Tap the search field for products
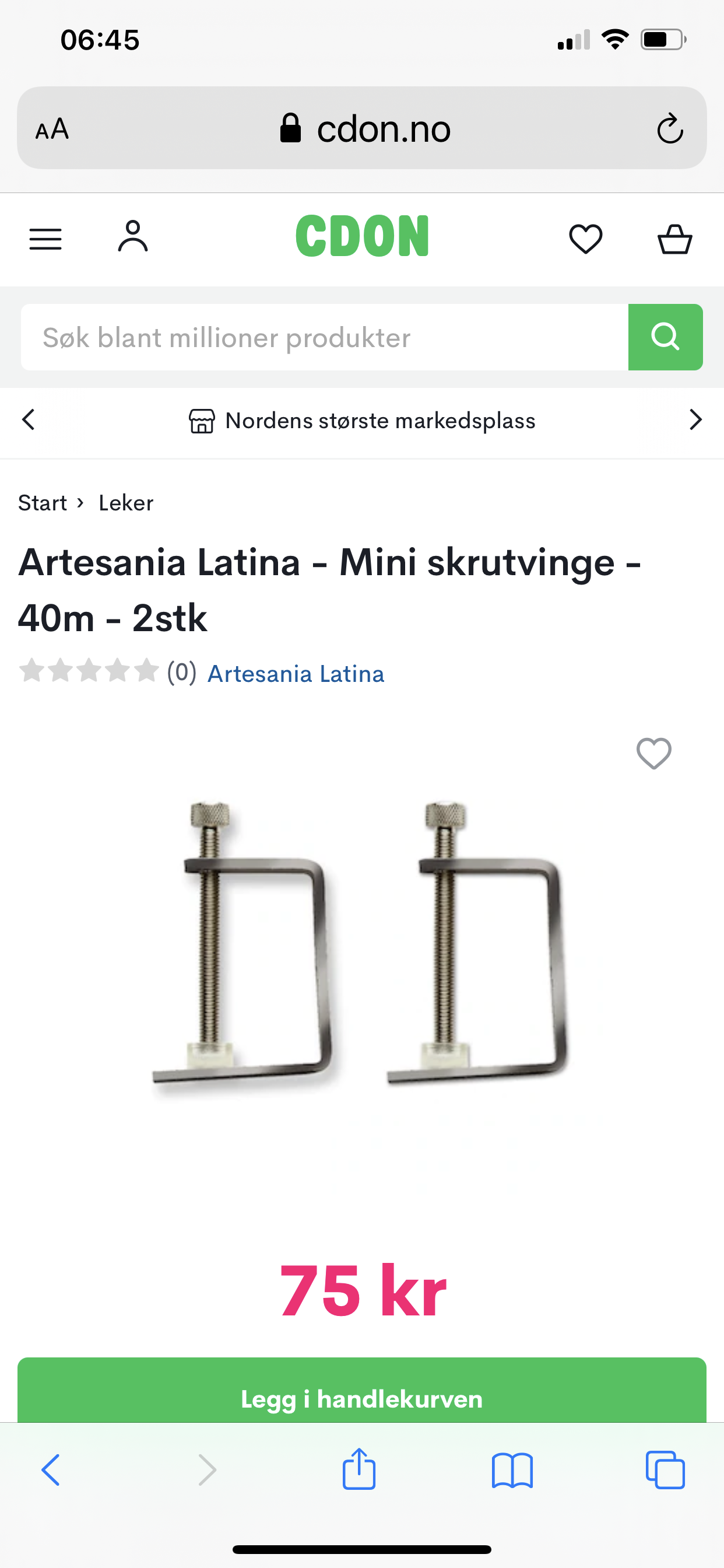 tap(324, 337)
